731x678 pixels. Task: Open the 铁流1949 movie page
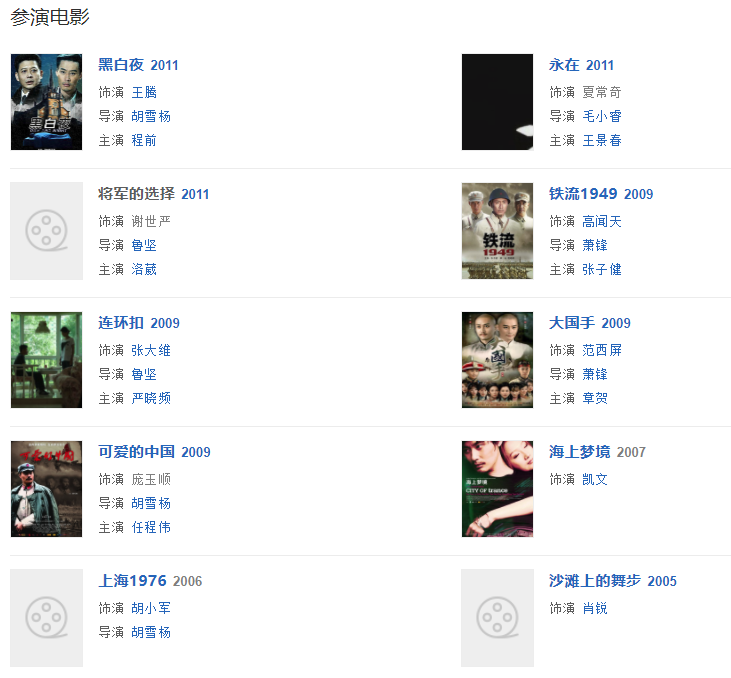point(583,194)
